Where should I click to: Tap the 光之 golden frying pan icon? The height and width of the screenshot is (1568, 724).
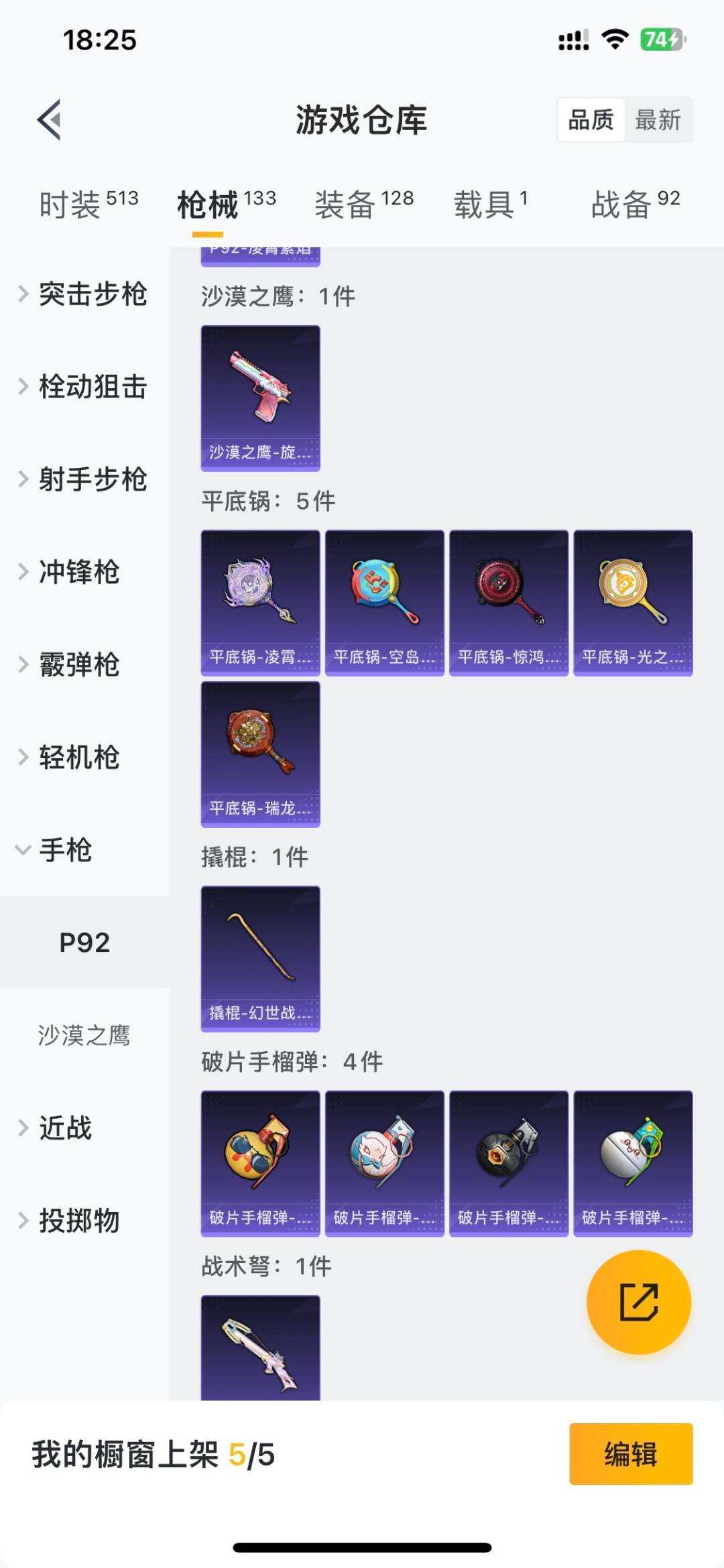tap(634, 597)
